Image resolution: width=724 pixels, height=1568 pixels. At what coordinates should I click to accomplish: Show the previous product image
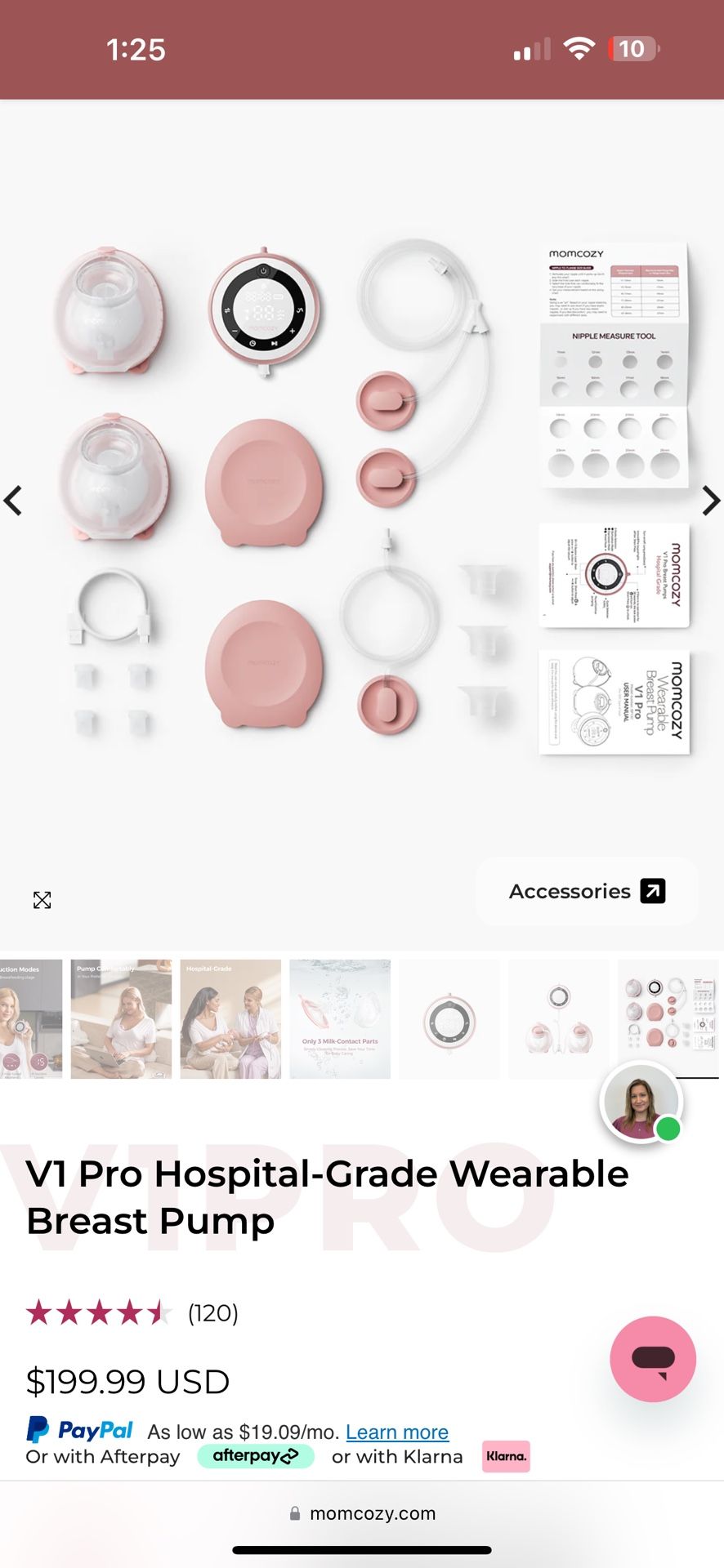coord(13,501)
